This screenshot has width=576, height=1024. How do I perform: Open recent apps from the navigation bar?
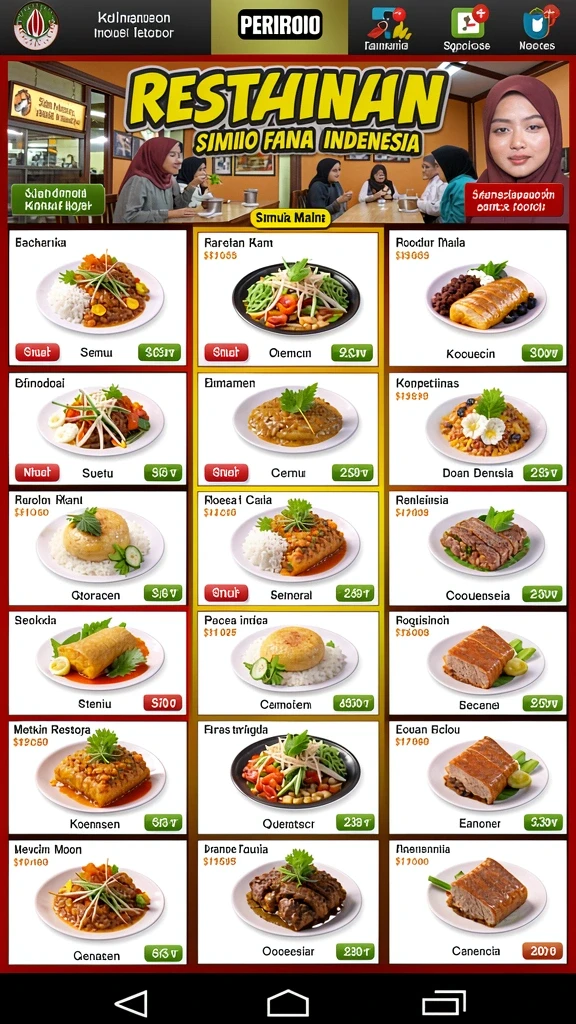443,1002
